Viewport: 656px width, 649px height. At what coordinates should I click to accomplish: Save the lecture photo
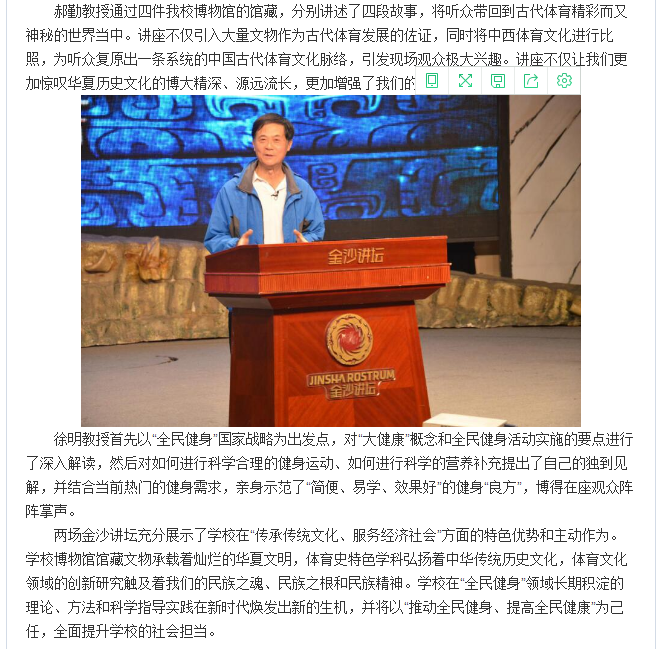tap(498, 81)
